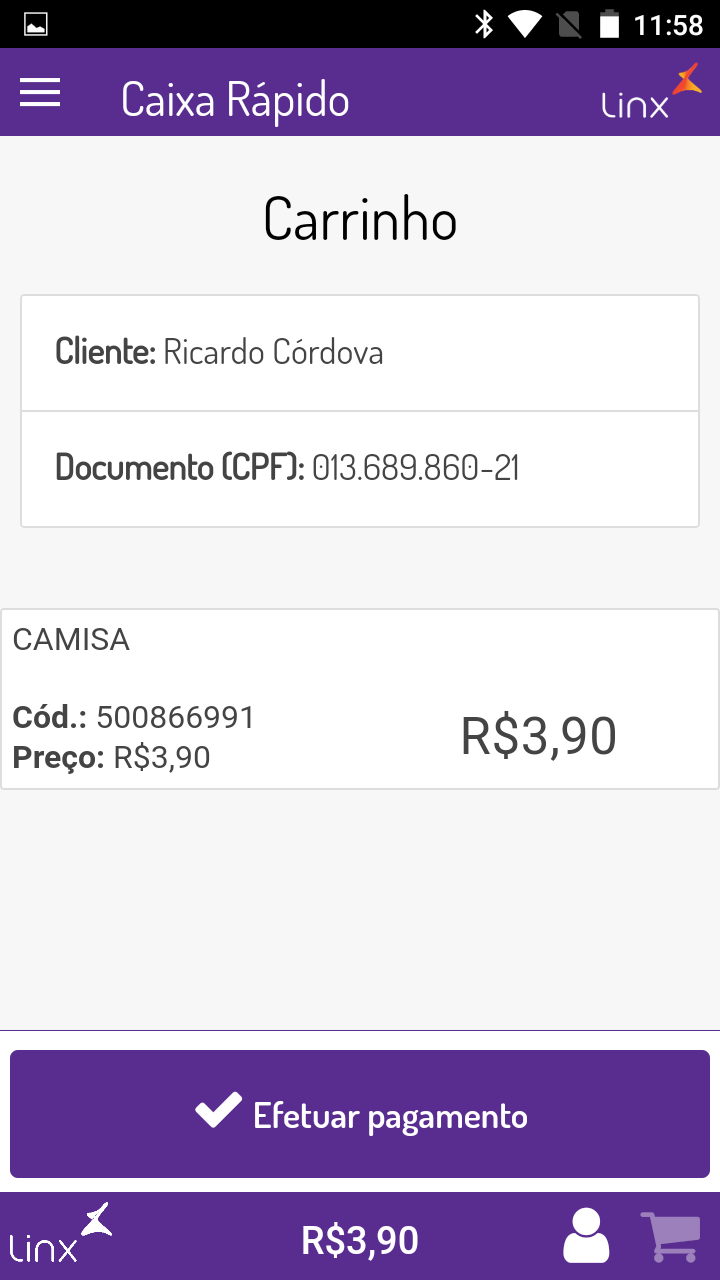Open the shopping cart icon
720x1280 pixels.
point(669,1237)
